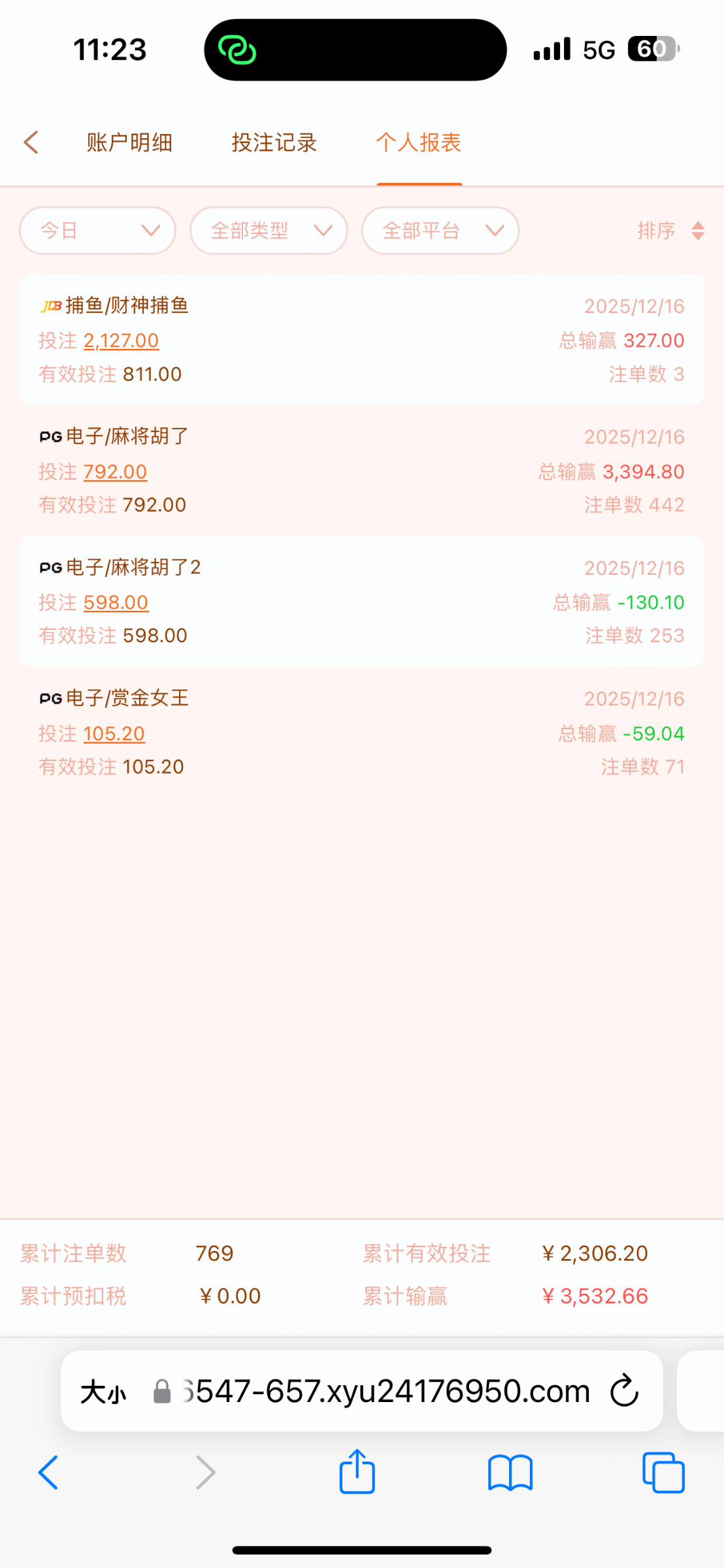724x1568 pixels.
Task: Reload the page from the address bar
Action: point(624,1391)
